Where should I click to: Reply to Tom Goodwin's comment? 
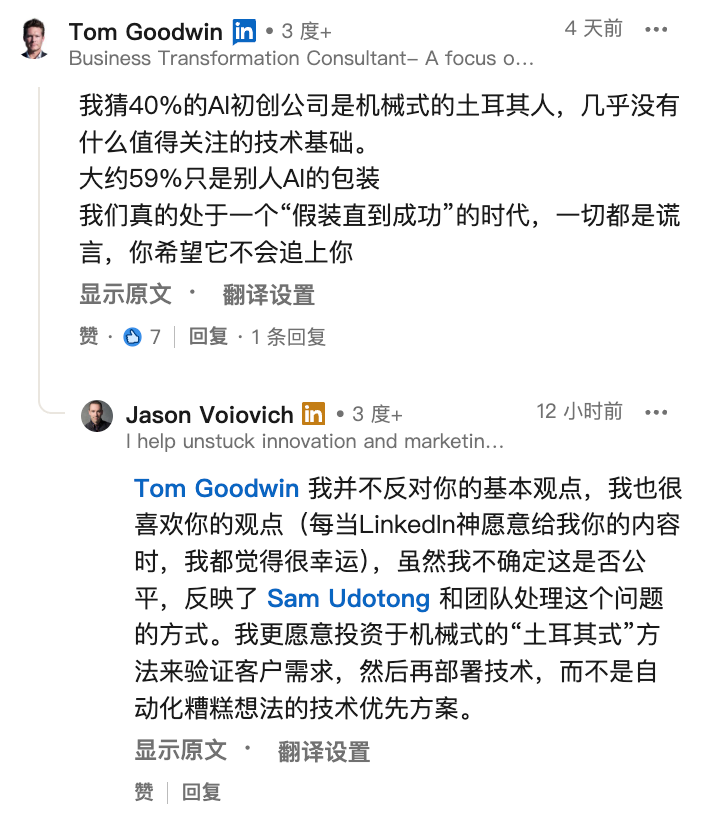coord(208,337)
